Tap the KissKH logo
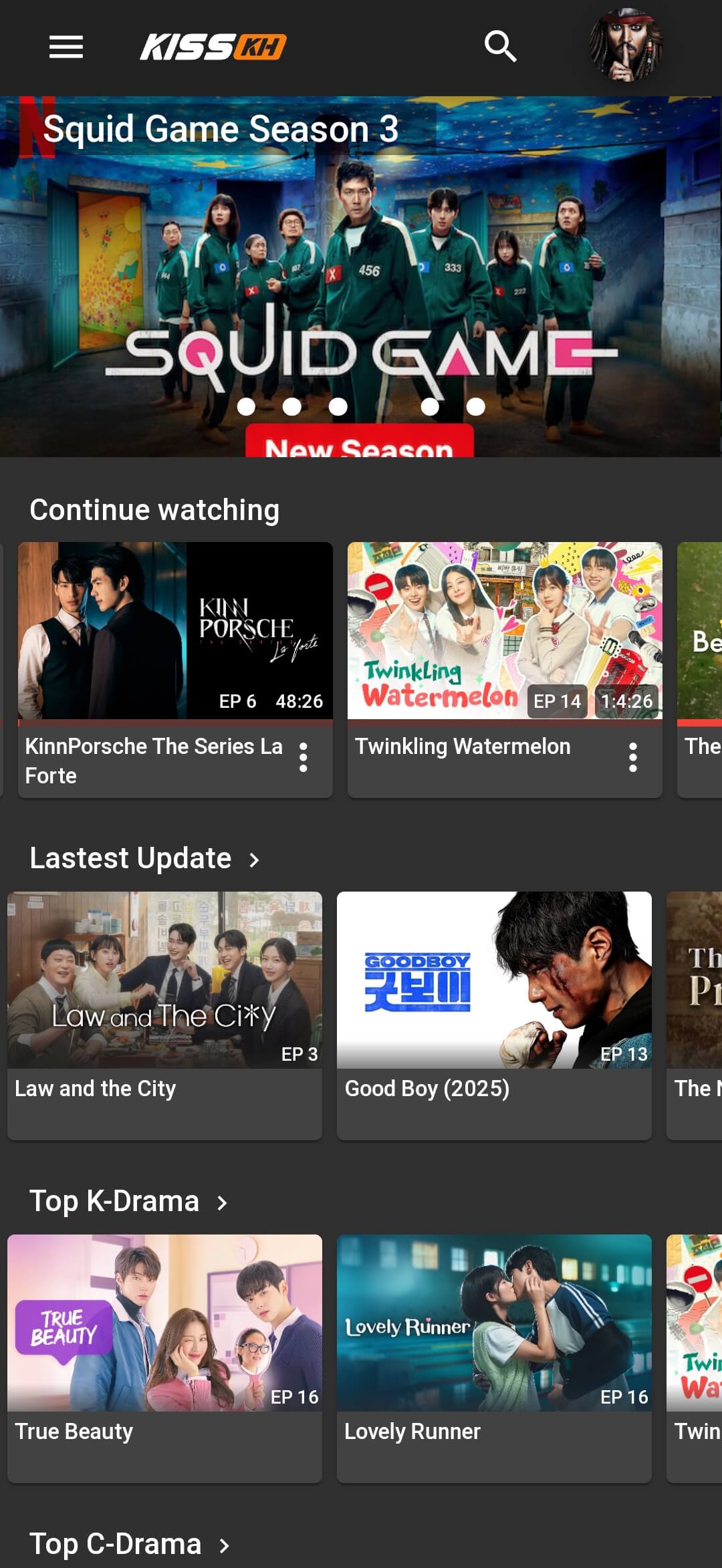 pyautogui.click(x=213, y=47)
